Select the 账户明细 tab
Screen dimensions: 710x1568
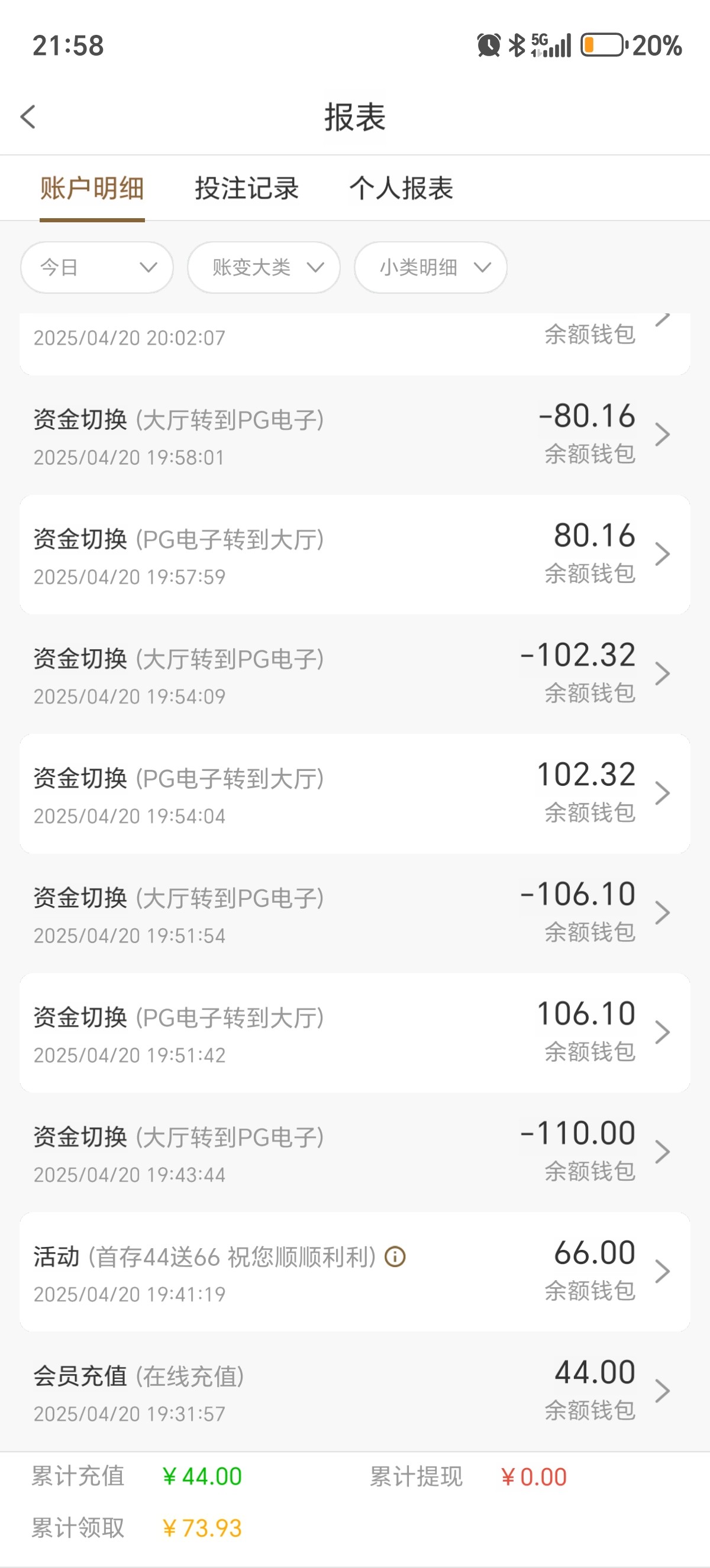(x=92, y=188)
